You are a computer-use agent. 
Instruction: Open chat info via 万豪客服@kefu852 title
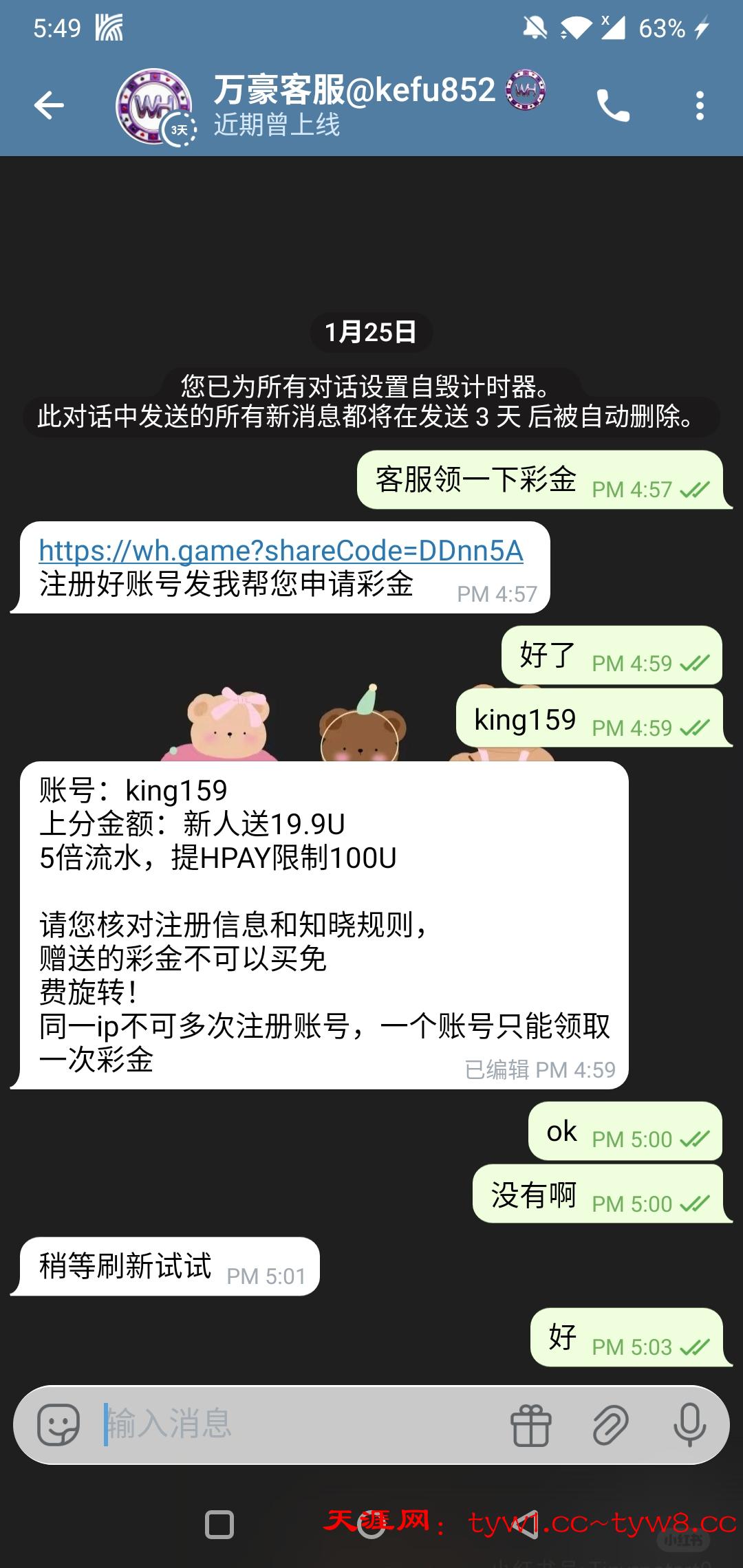pos(354,91)
